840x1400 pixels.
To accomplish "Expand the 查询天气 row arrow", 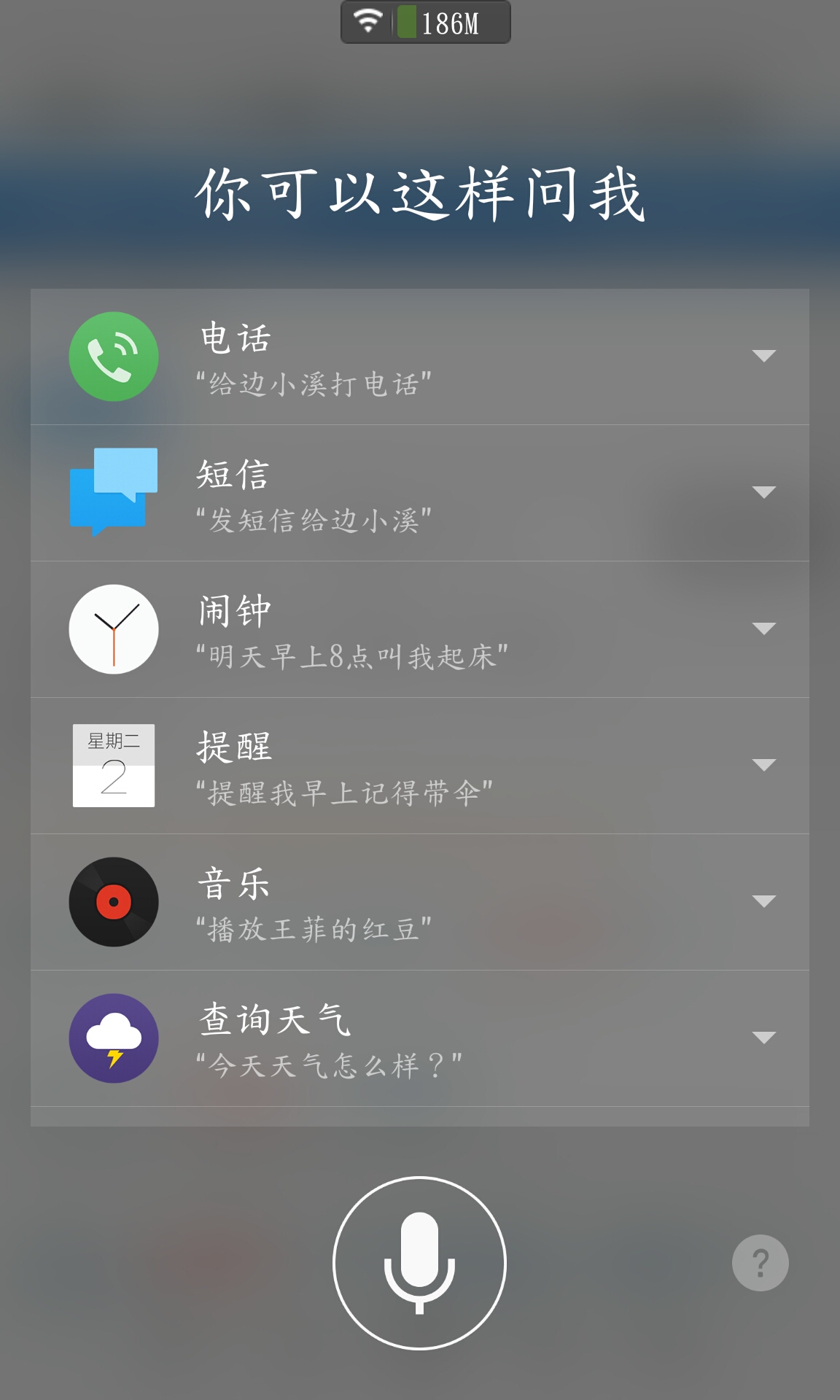I will pos(763,1038).
